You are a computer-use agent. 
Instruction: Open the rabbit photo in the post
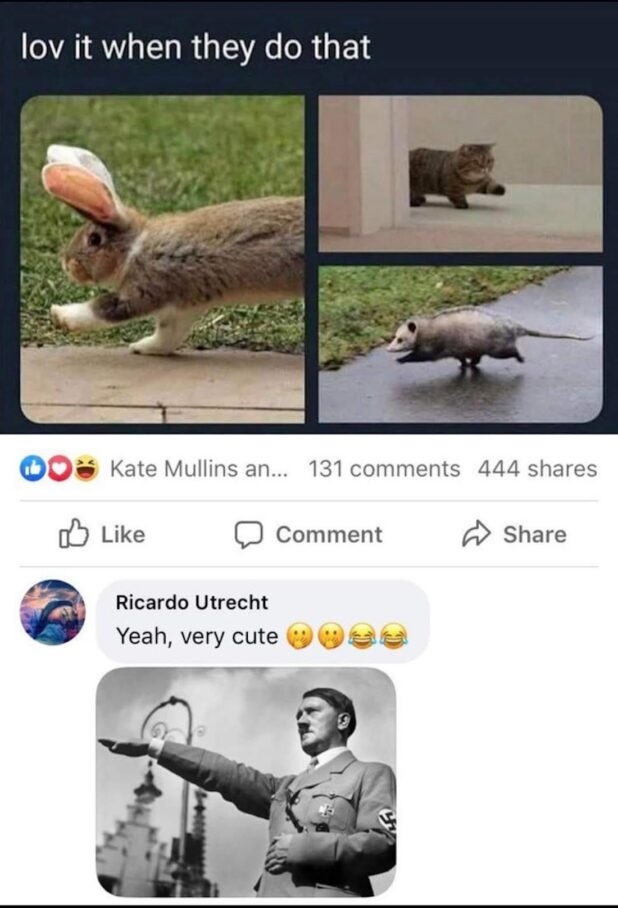(163, 259)
